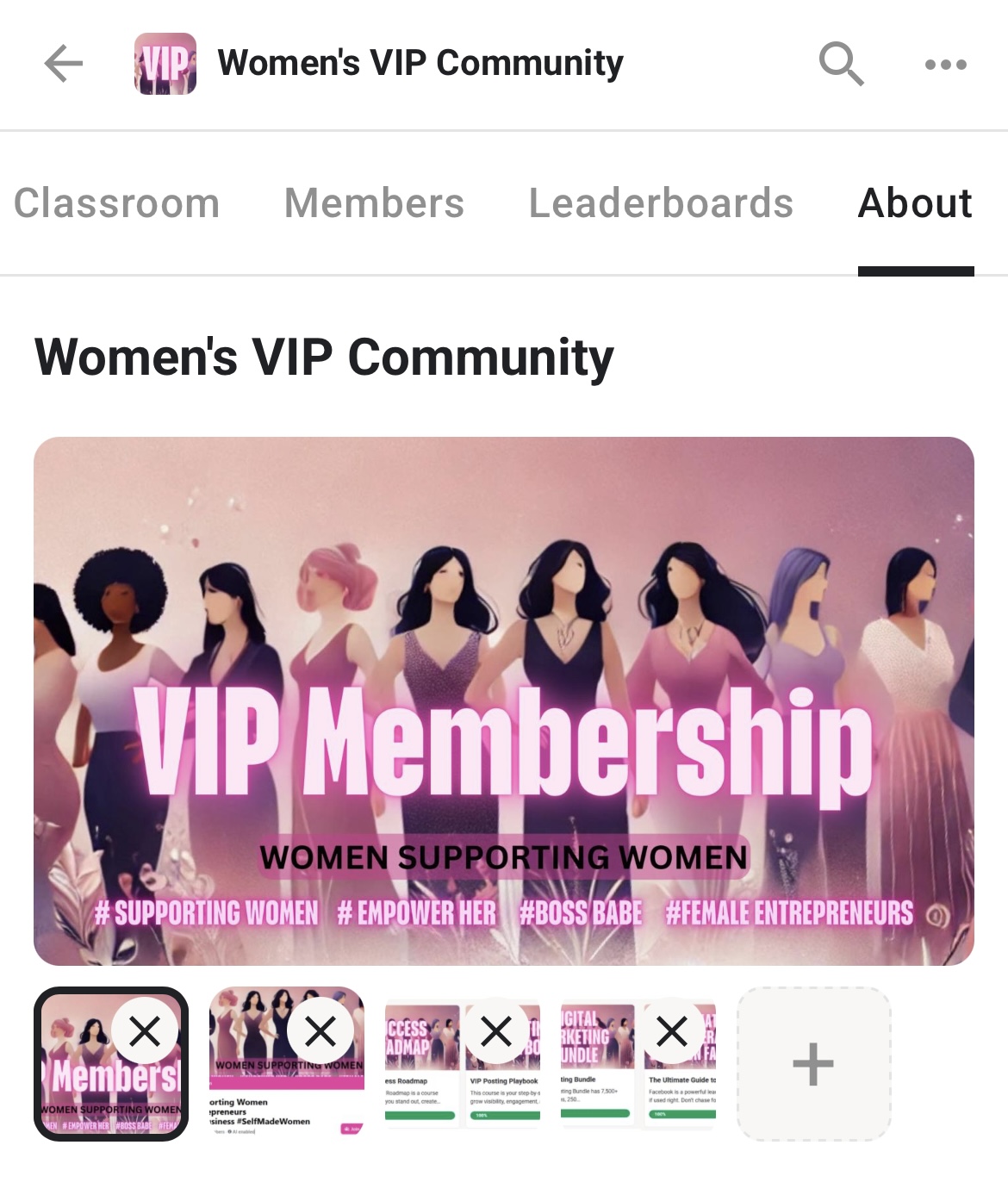Open the Leaderboards tab

pyautogui.click(x=661, y=203)
